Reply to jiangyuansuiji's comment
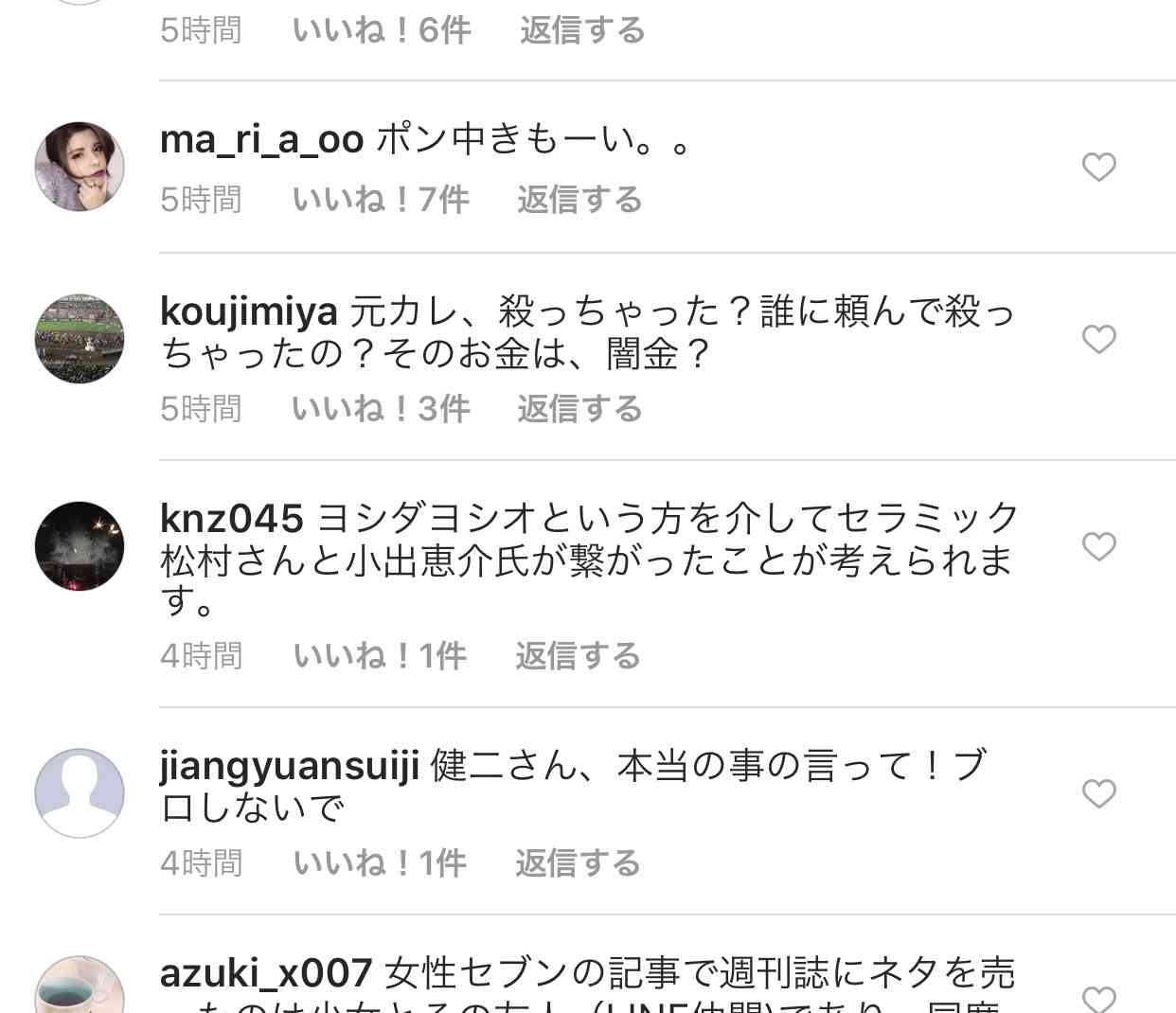The width and height of the screenshot is (1176, 1013). [578, 863]
